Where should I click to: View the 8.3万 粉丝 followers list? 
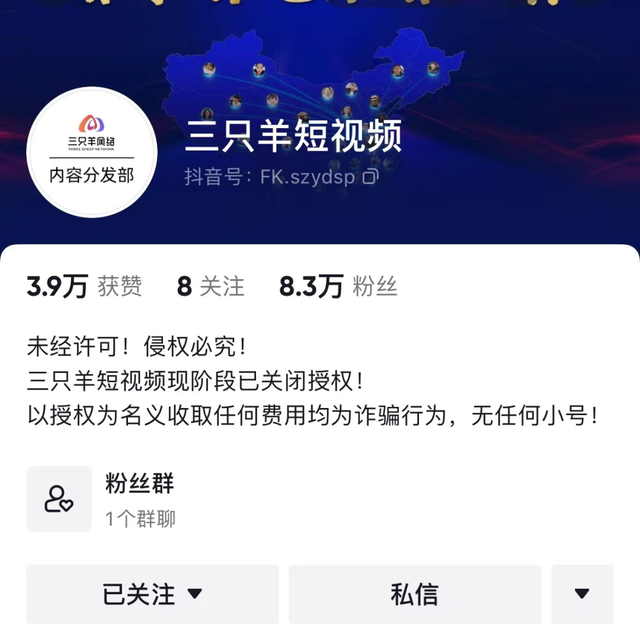pyautogui.click(x=338, y=287)
